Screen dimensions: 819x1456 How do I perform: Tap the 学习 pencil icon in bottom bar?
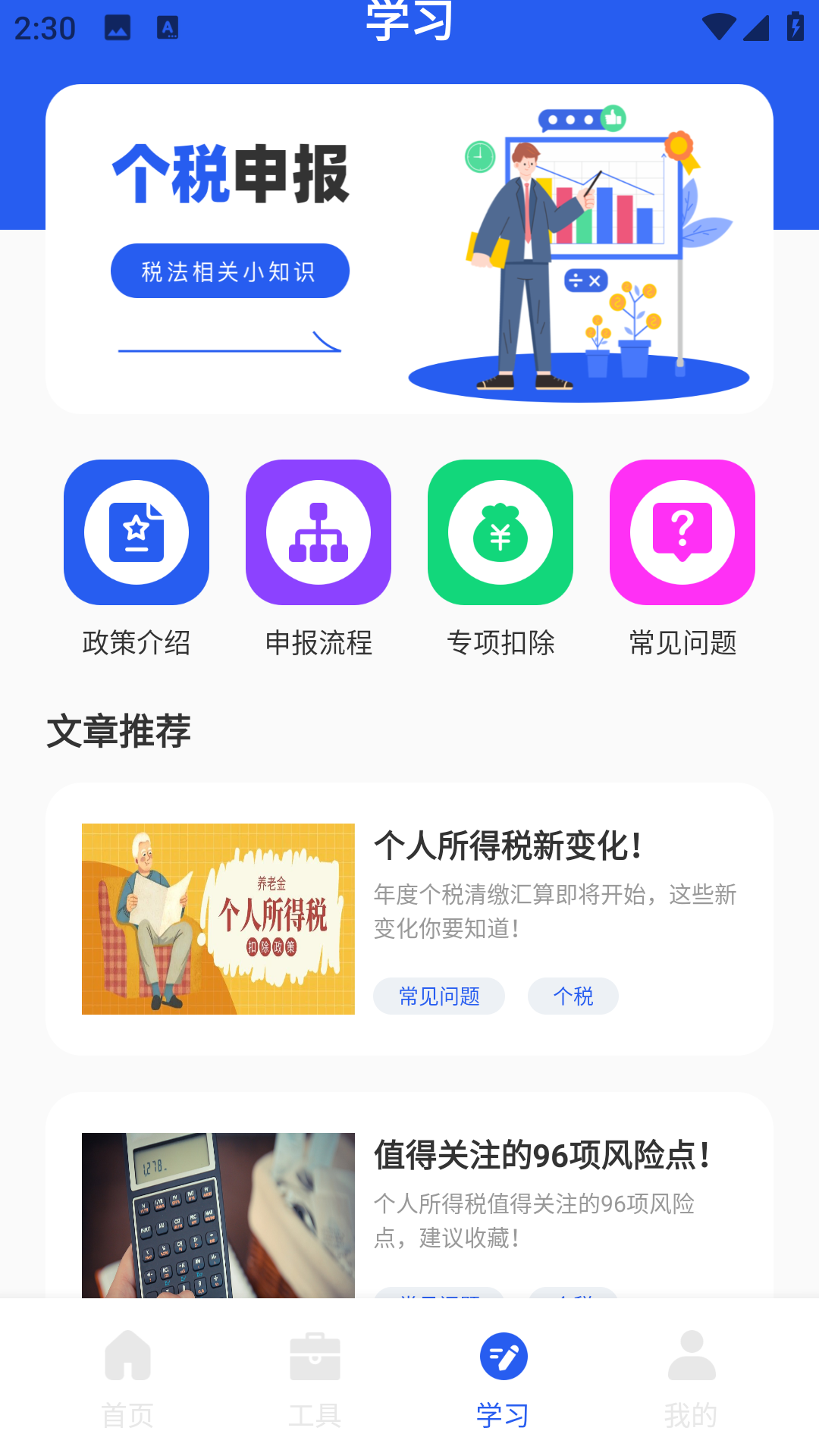(x=504, y=1358)
